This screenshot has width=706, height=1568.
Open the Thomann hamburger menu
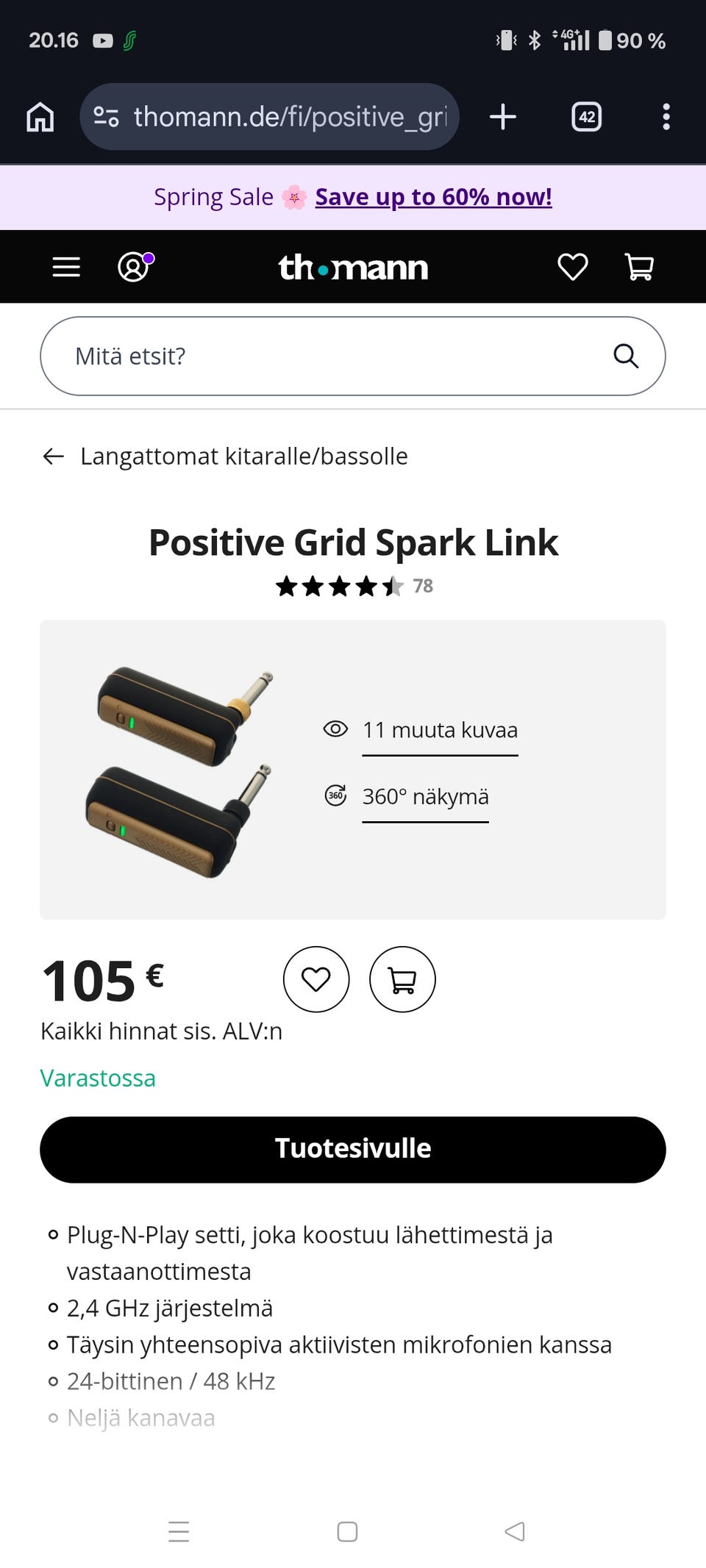tap(65, 266)
